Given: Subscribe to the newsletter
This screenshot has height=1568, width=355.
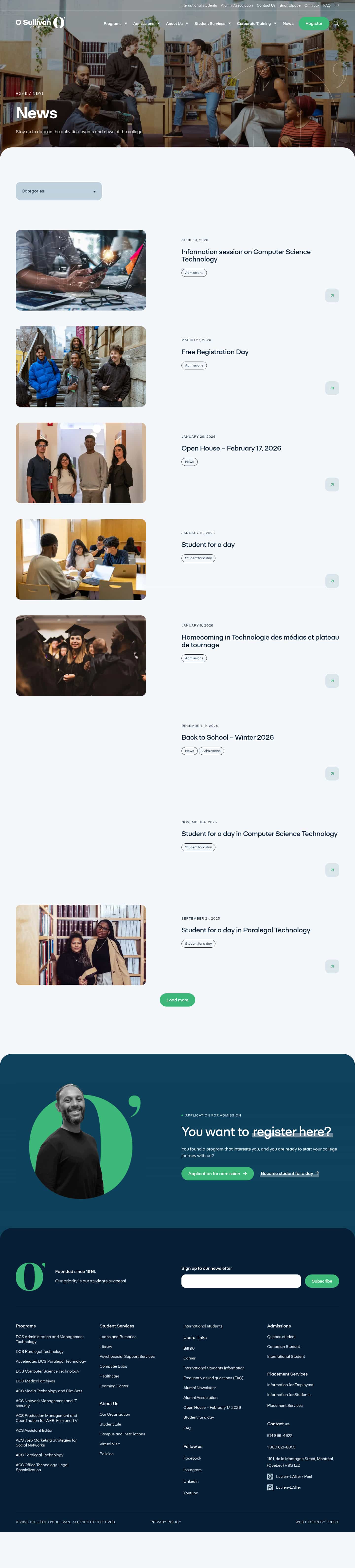Looking at the screenshot, I should (321, 1281).
